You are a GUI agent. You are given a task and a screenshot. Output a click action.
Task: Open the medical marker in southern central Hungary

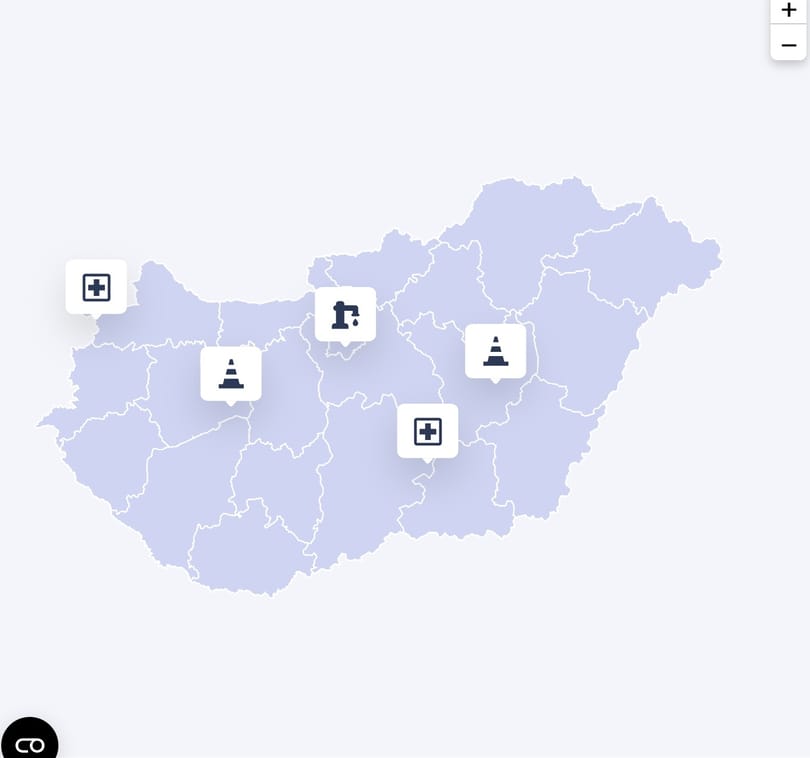pyautogui.click(x=428, y=431)
